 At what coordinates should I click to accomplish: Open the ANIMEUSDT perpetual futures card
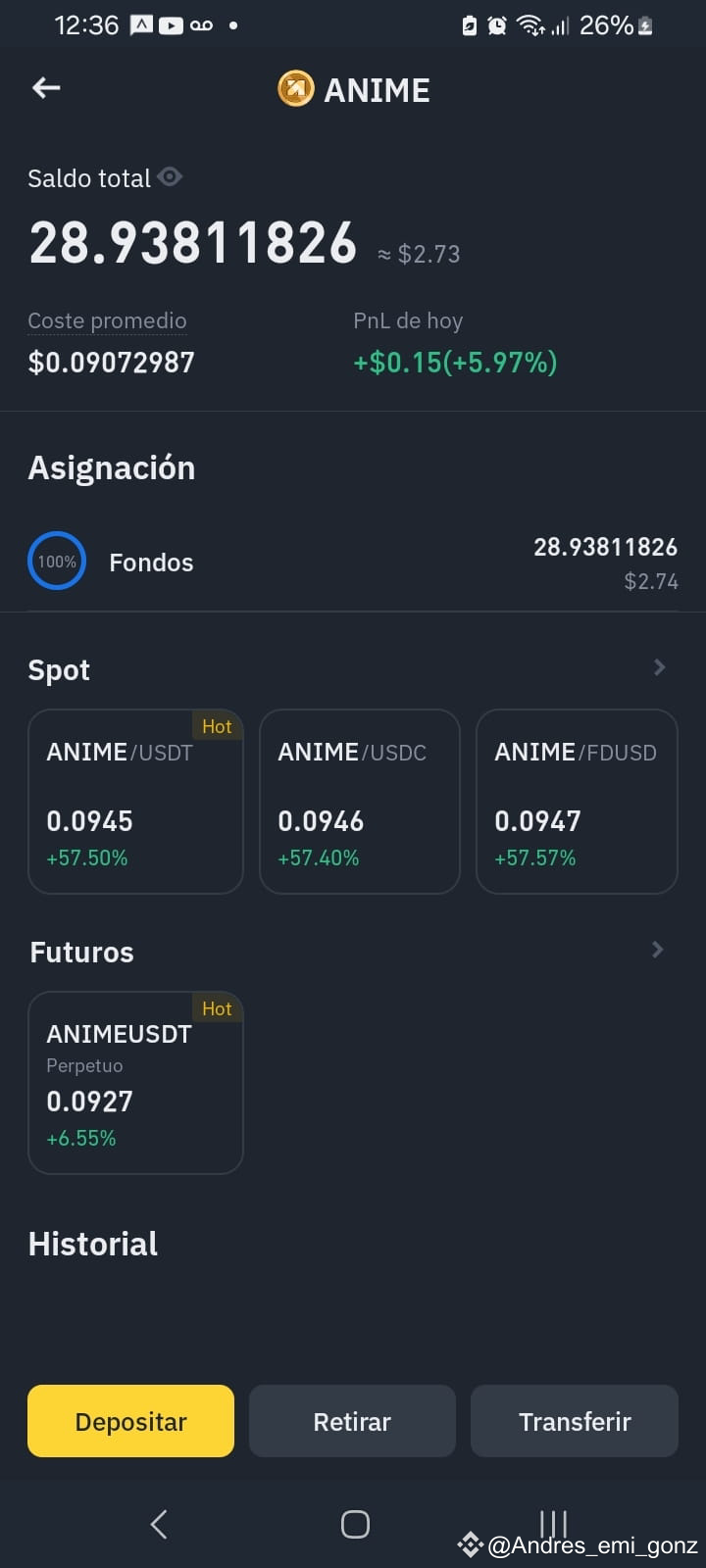(135, 1082)
